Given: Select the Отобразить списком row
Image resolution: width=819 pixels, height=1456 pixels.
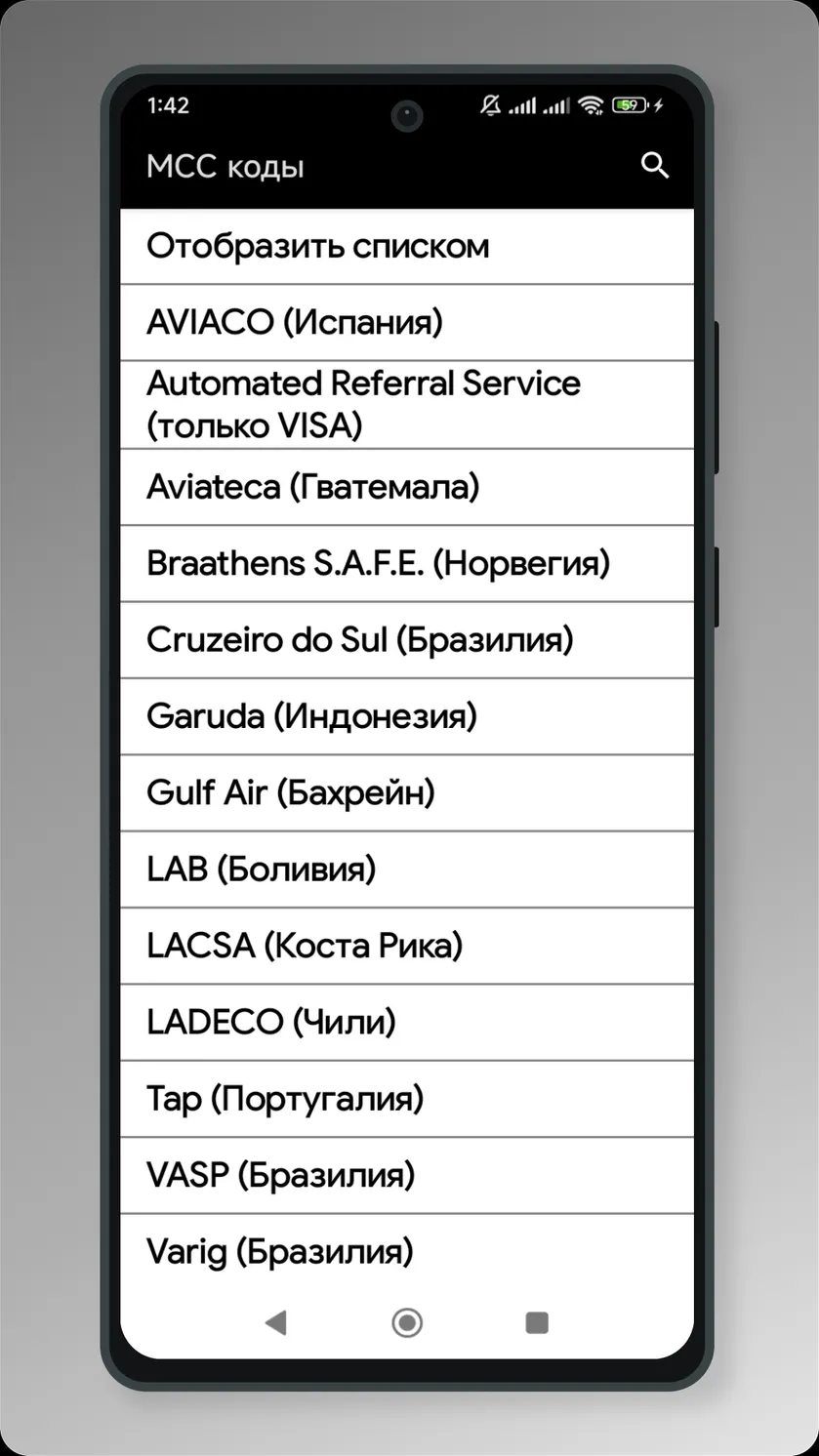Looking at the screenshot, I should coord(407,246).
